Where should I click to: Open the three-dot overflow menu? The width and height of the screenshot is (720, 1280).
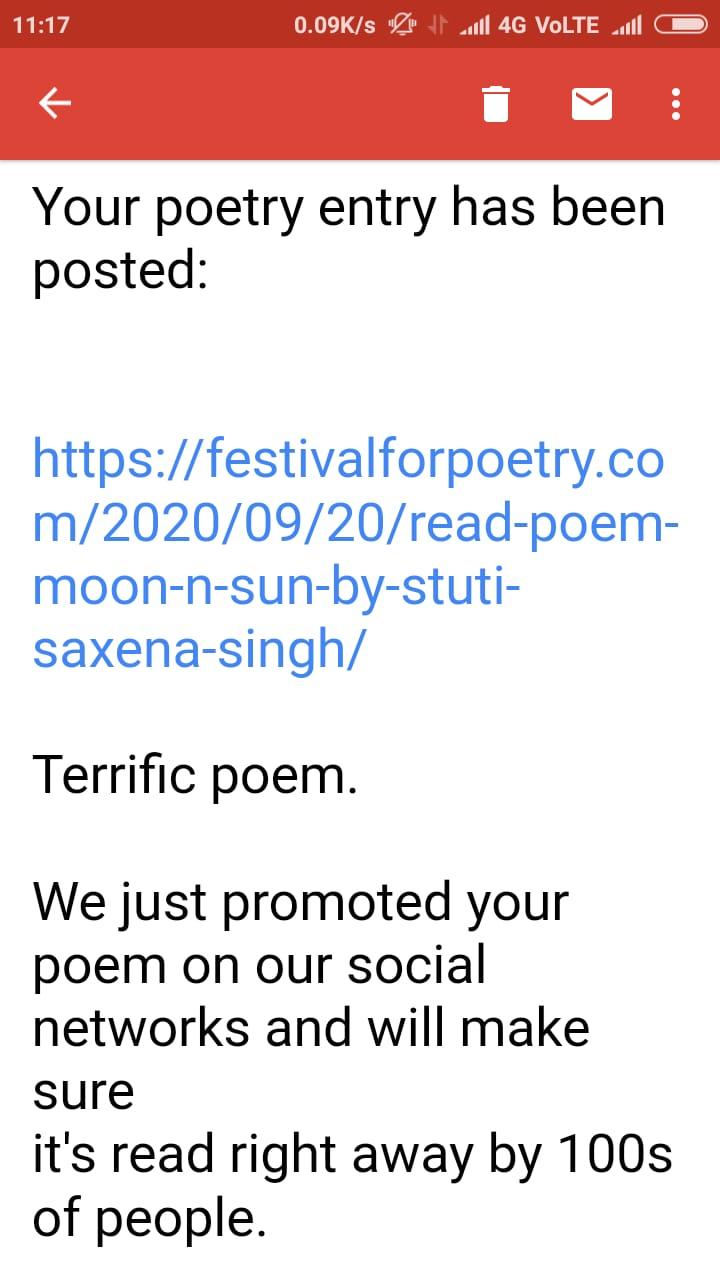(x=677, y=104)
